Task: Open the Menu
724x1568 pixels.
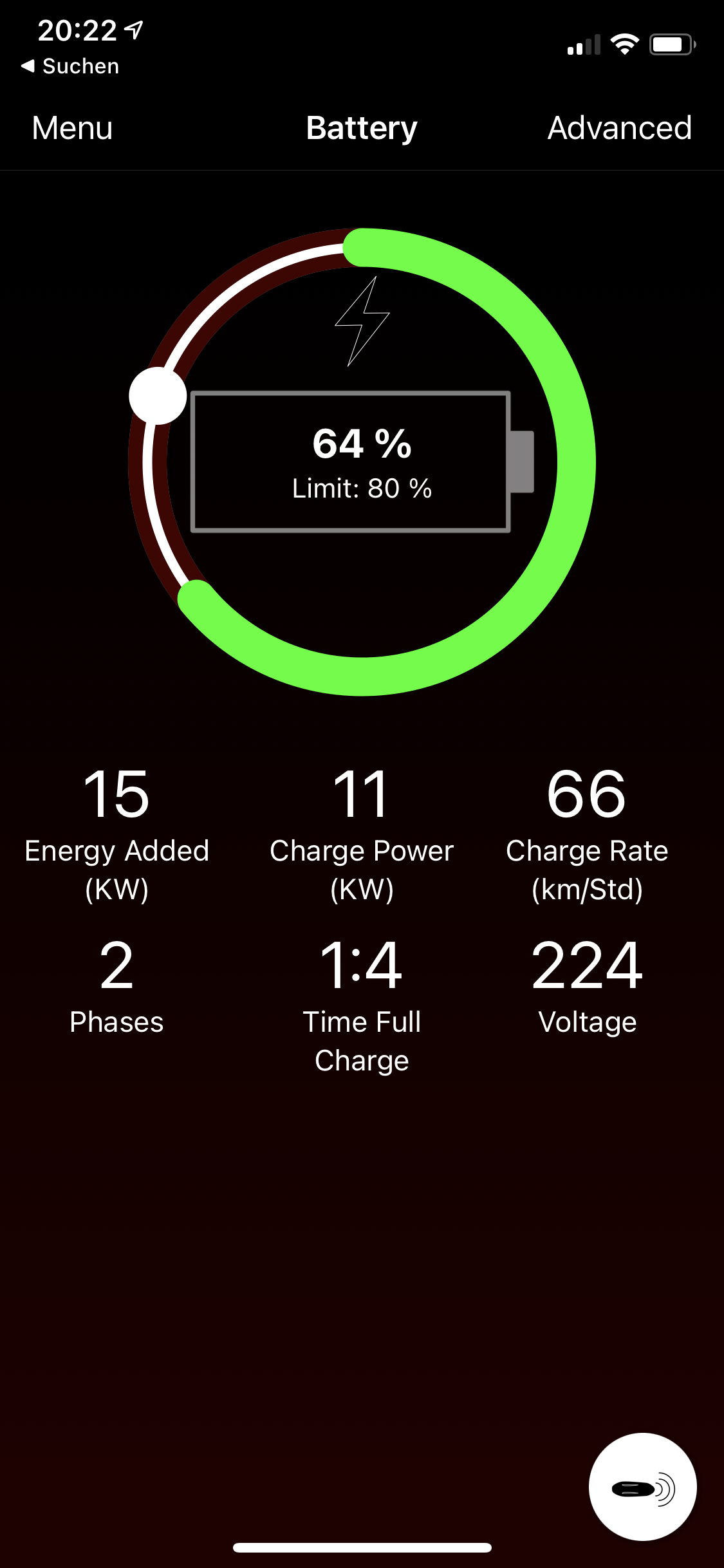Action: click(x=72, y=128)
